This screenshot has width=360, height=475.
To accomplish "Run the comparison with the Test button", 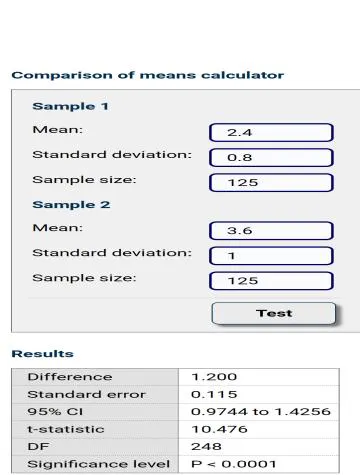I will click(274, 313).
